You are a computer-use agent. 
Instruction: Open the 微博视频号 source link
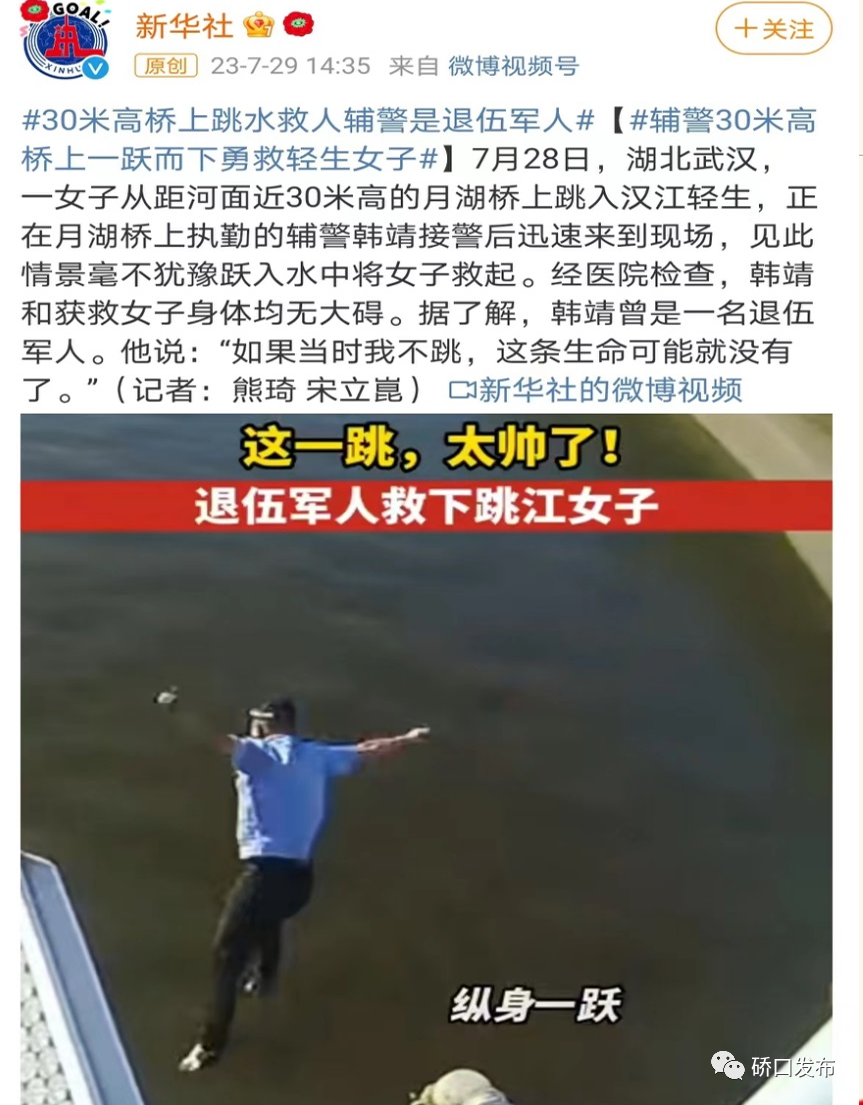coord(513,66)
